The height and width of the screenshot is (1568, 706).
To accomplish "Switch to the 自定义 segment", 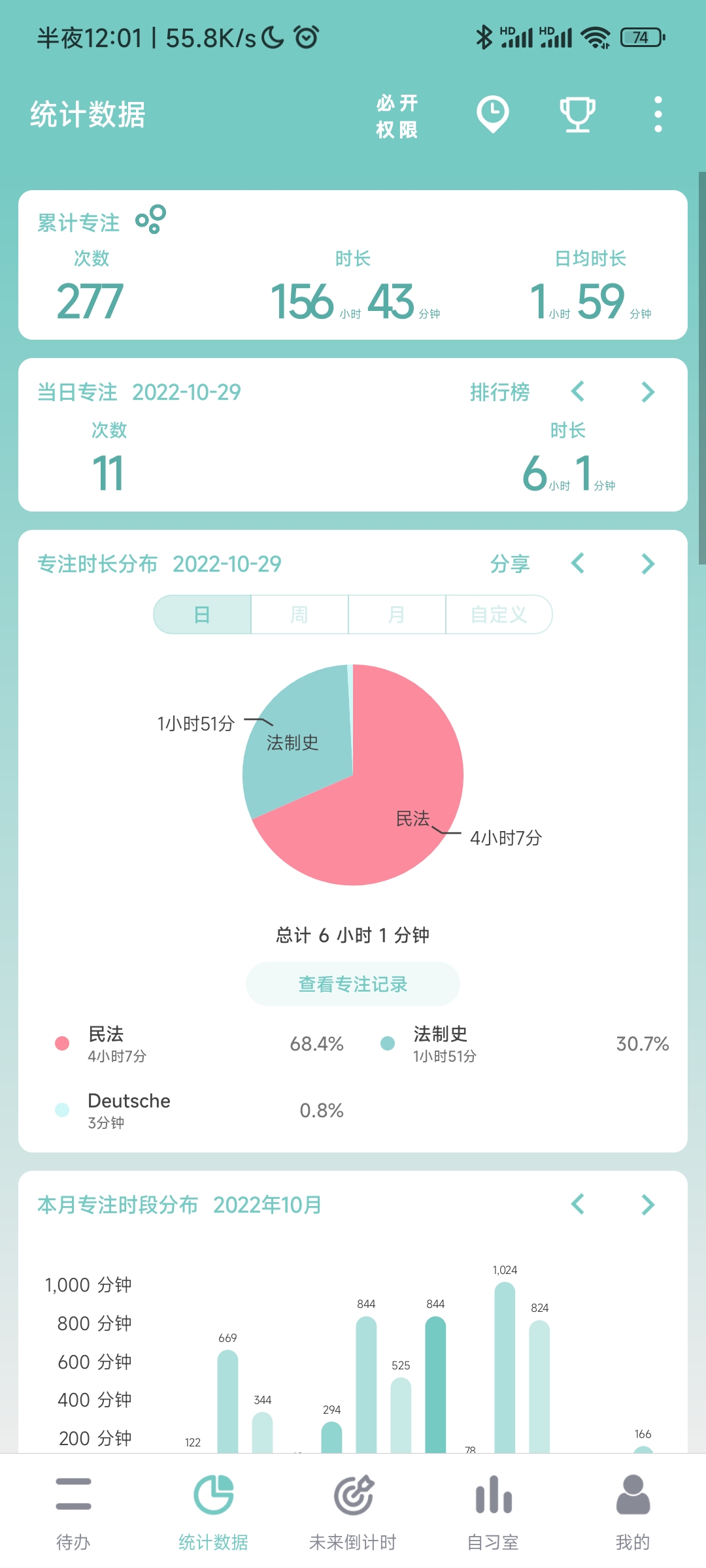I will tap(499, 615).
